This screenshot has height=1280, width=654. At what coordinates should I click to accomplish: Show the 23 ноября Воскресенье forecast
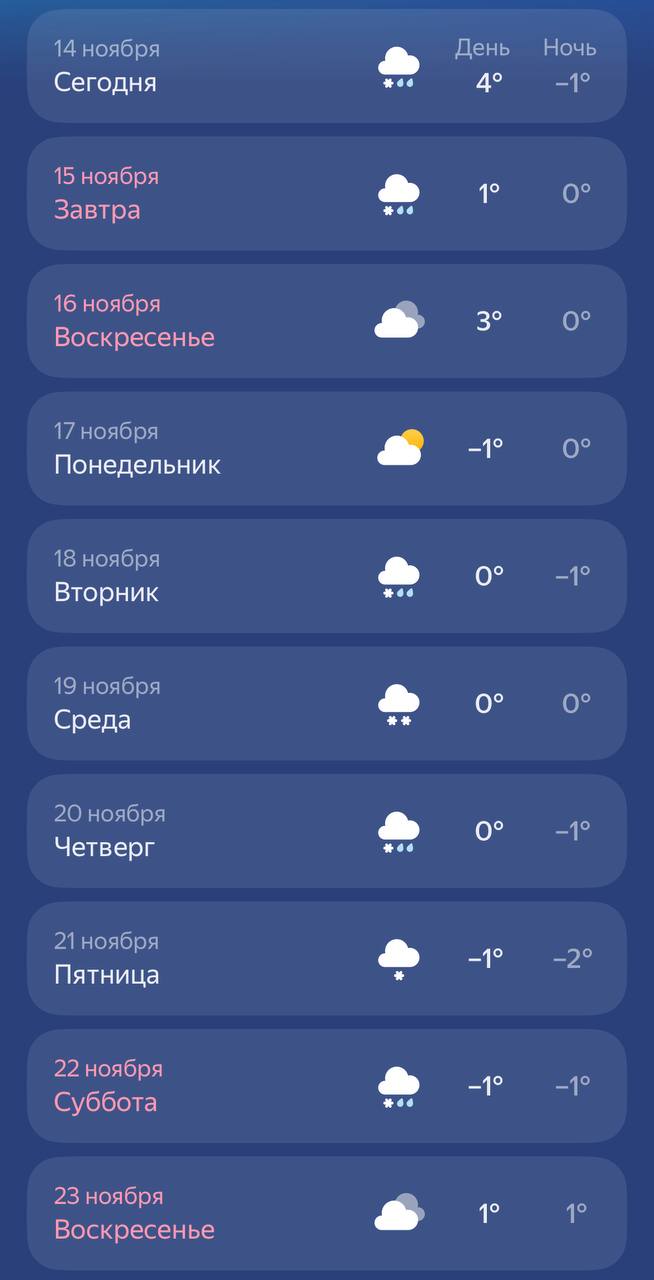point(326,1213)
